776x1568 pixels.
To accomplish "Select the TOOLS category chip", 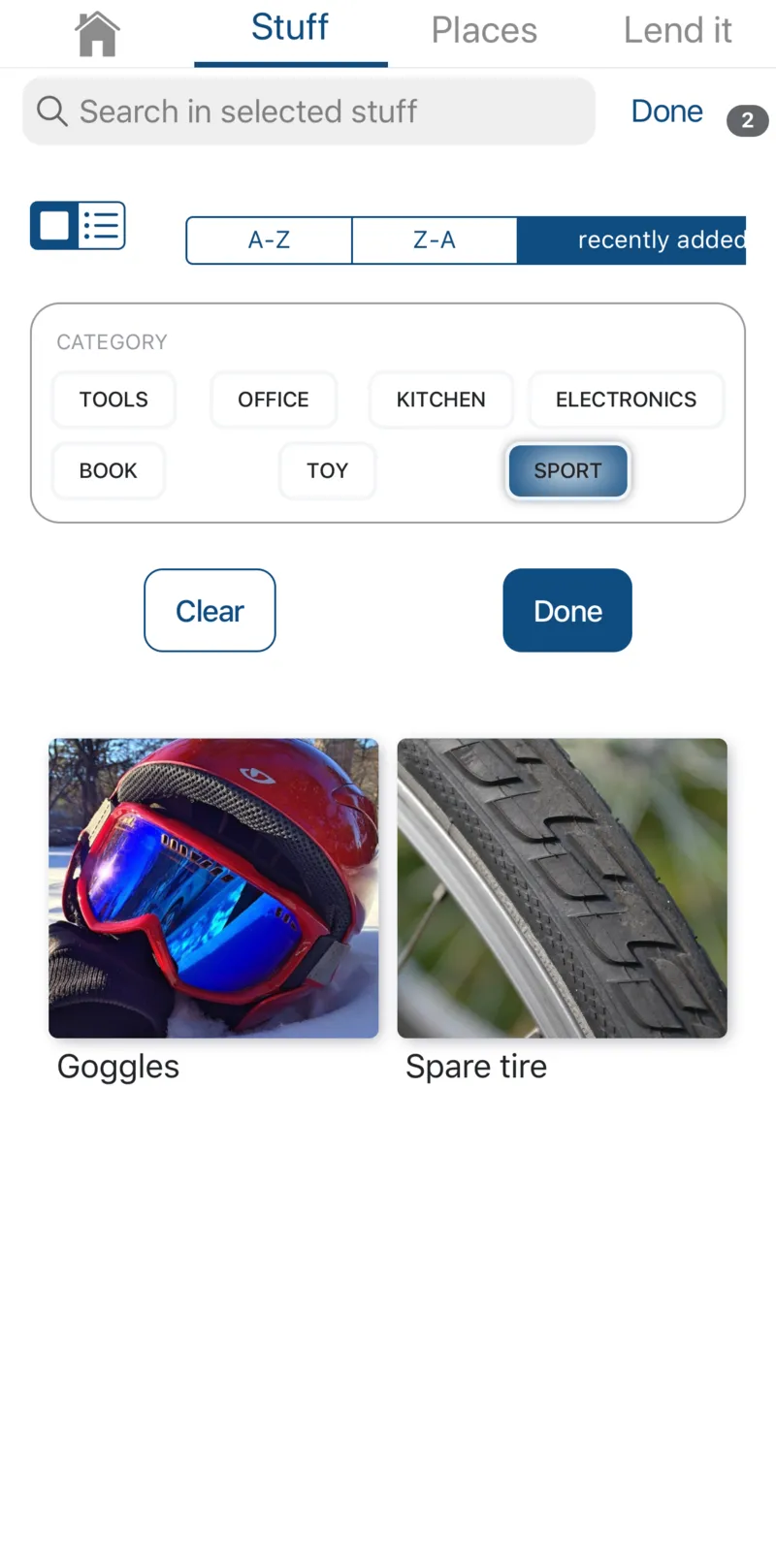I will click(x=113, y=400).
